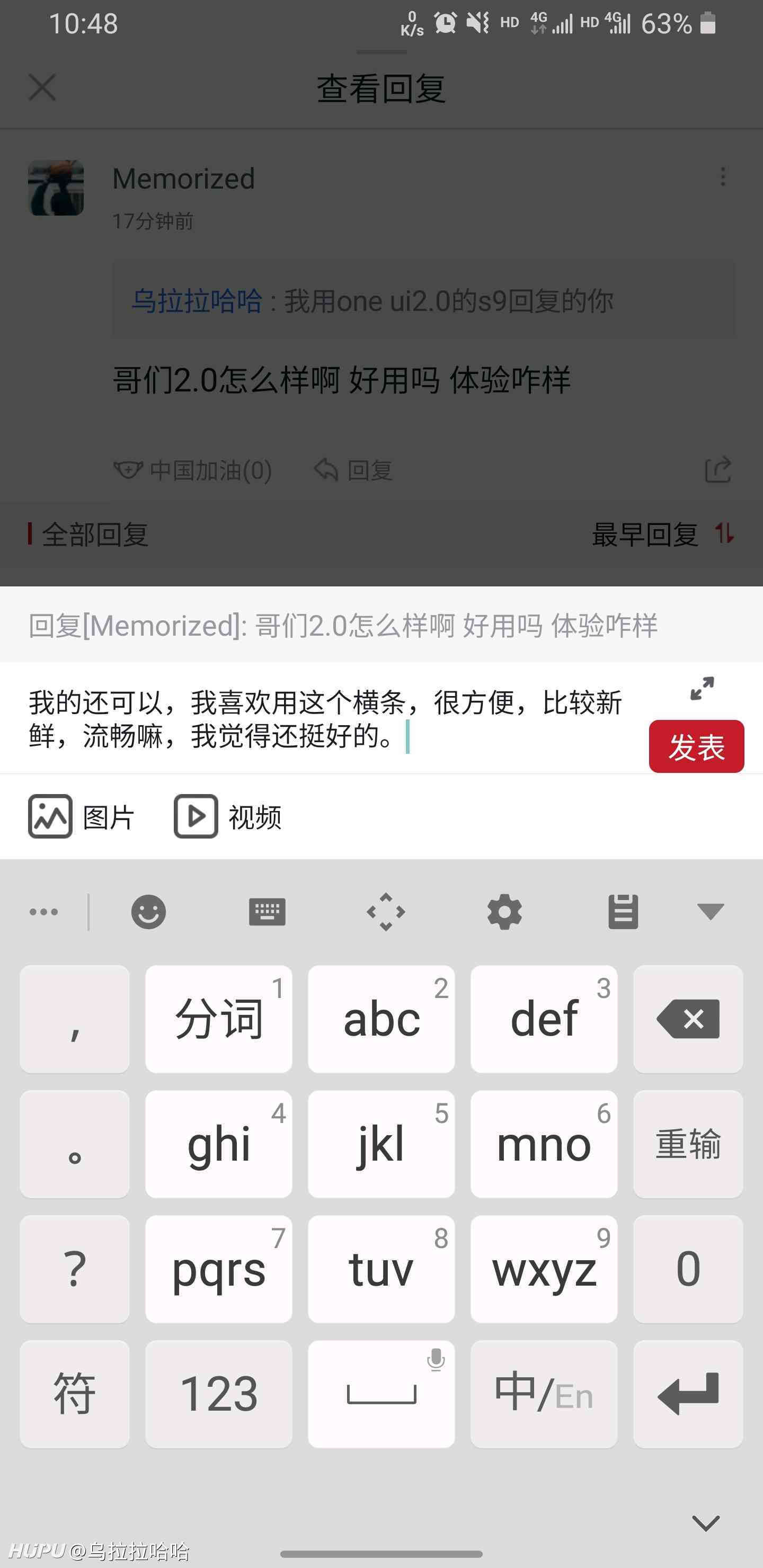Switch to the 123 number keypad
The image size is (763, 1568).
(219, 1393)
